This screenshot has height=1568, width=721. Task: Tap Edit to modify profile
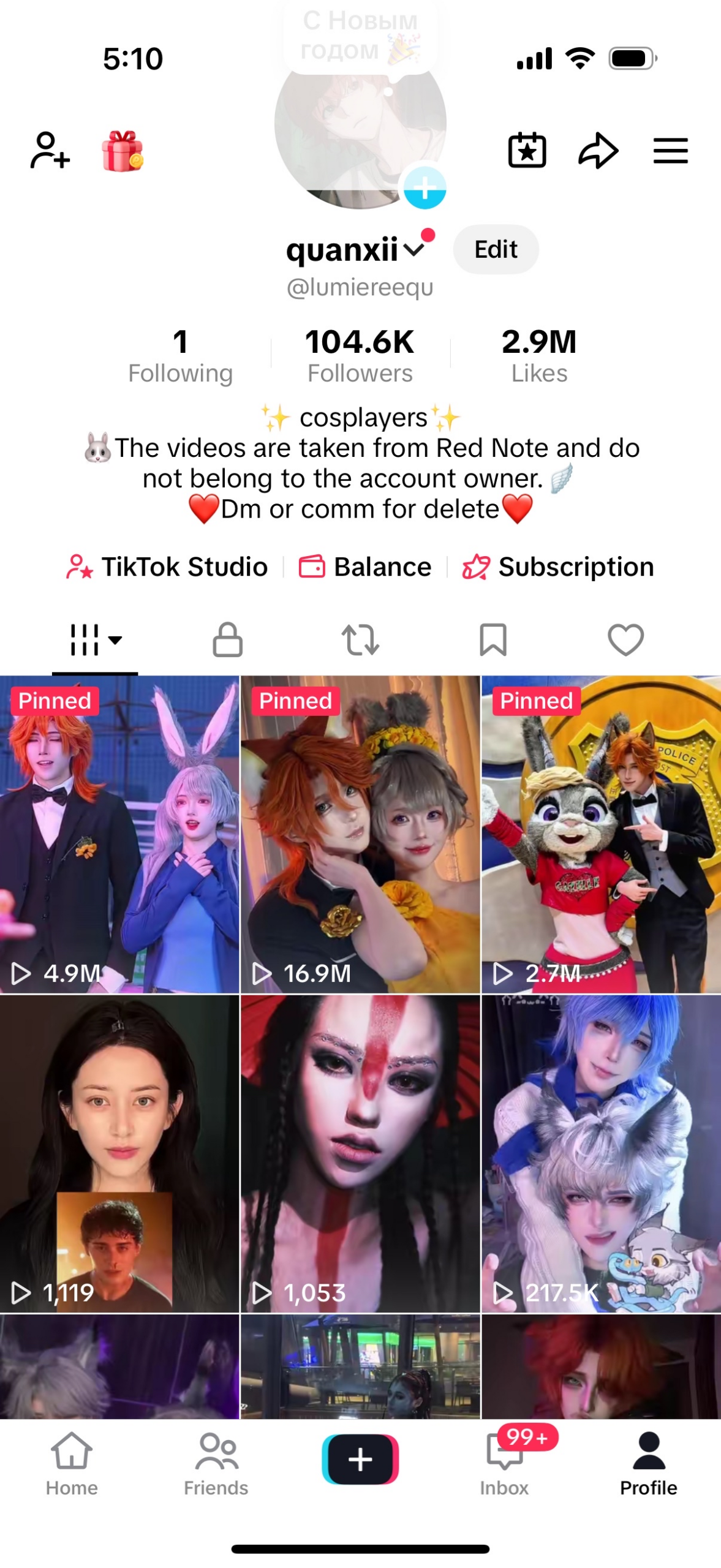click(495, 249)
